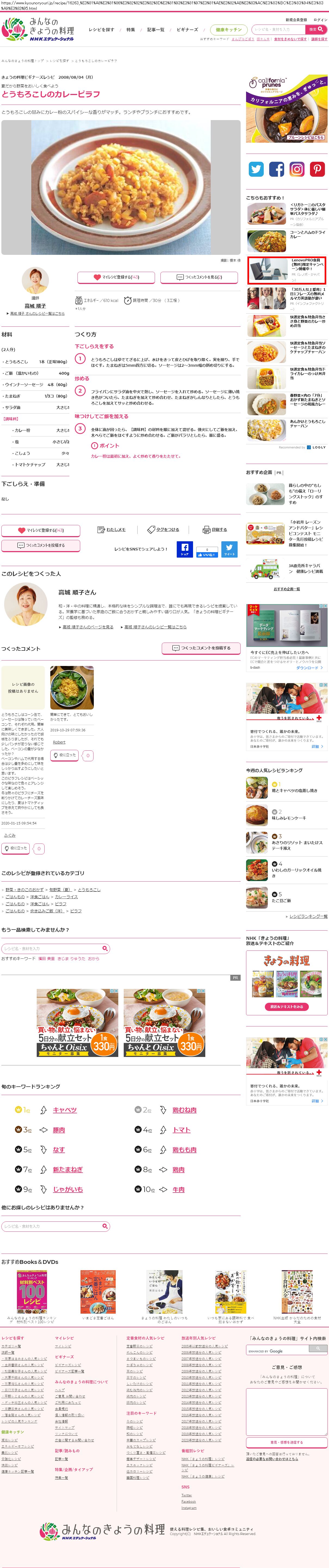
Task: Go to ビギナーズ in the top navigation
Action: pyautogui.click(x=187, y=29)
